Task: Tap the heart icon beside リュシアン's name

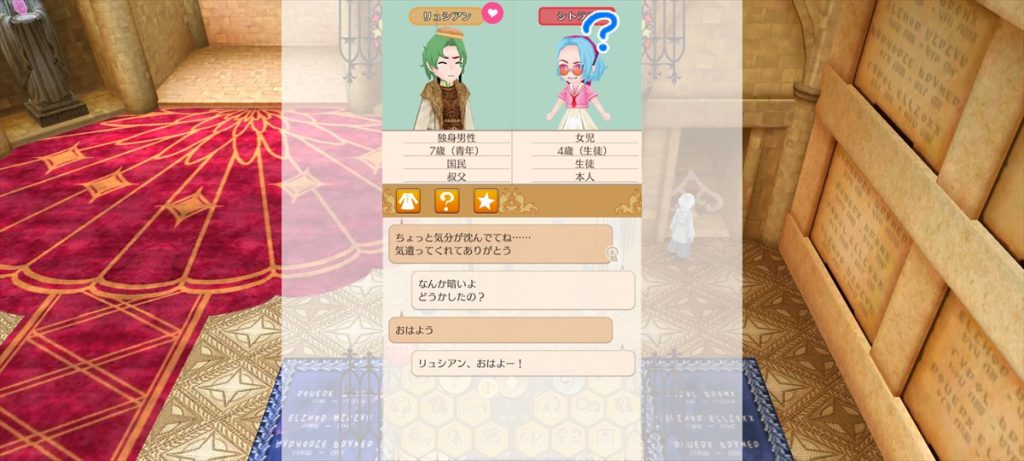Action: 492,14
